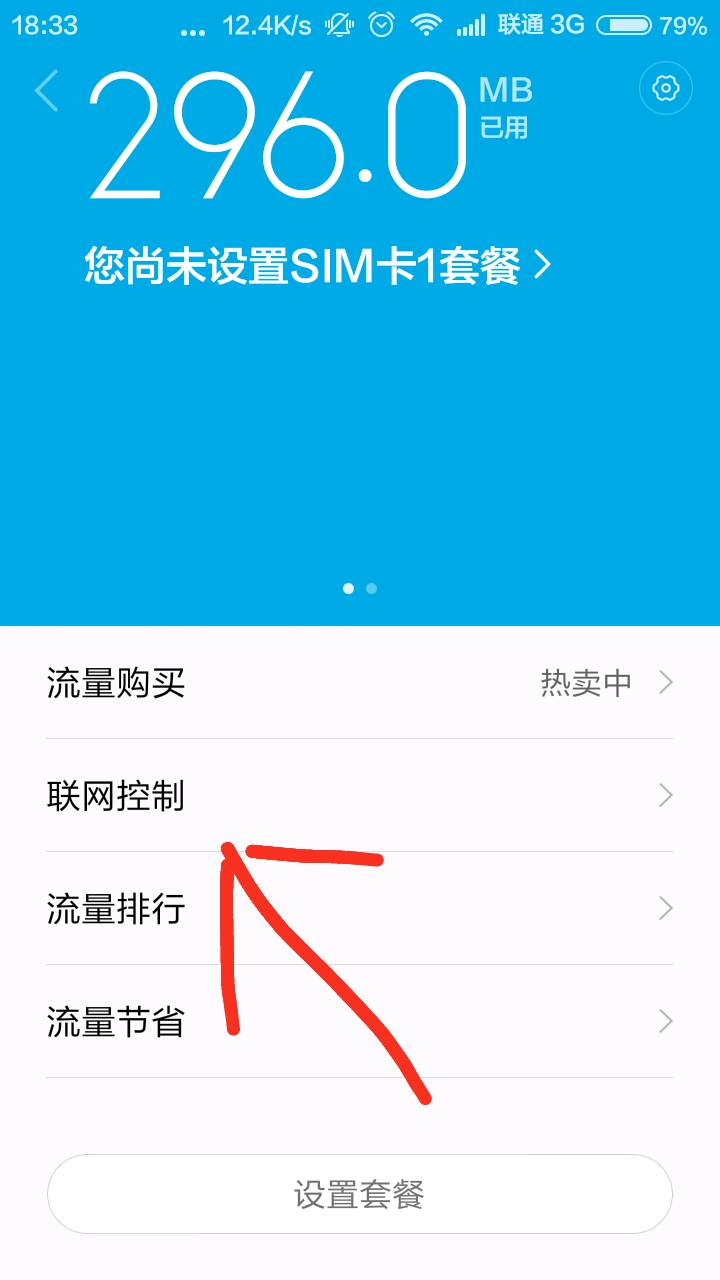Open the settings gear icon
Screen dimensions: 720x1280
pyautogui.click(x=665, y=89)
